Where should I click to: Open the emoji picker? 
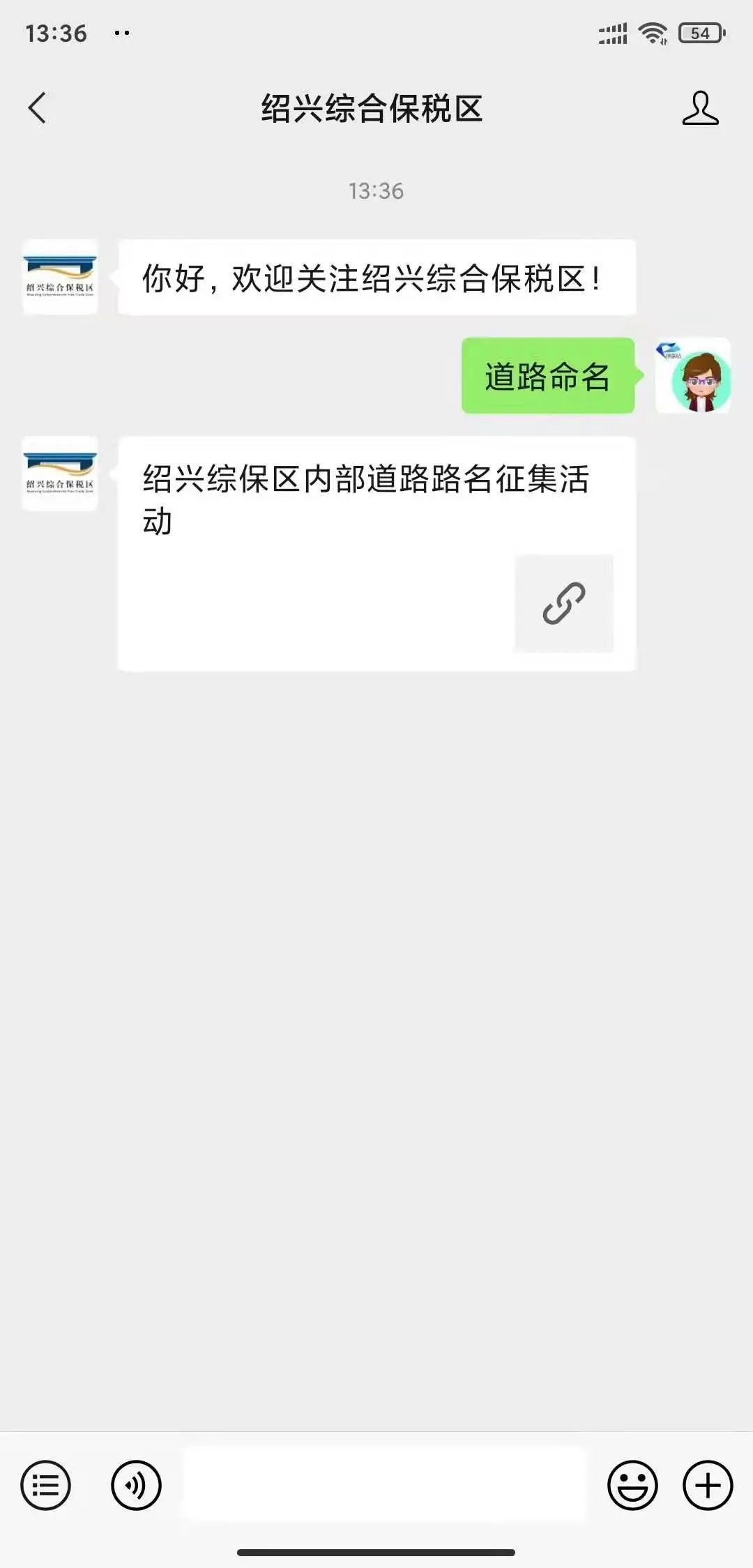632,1485
